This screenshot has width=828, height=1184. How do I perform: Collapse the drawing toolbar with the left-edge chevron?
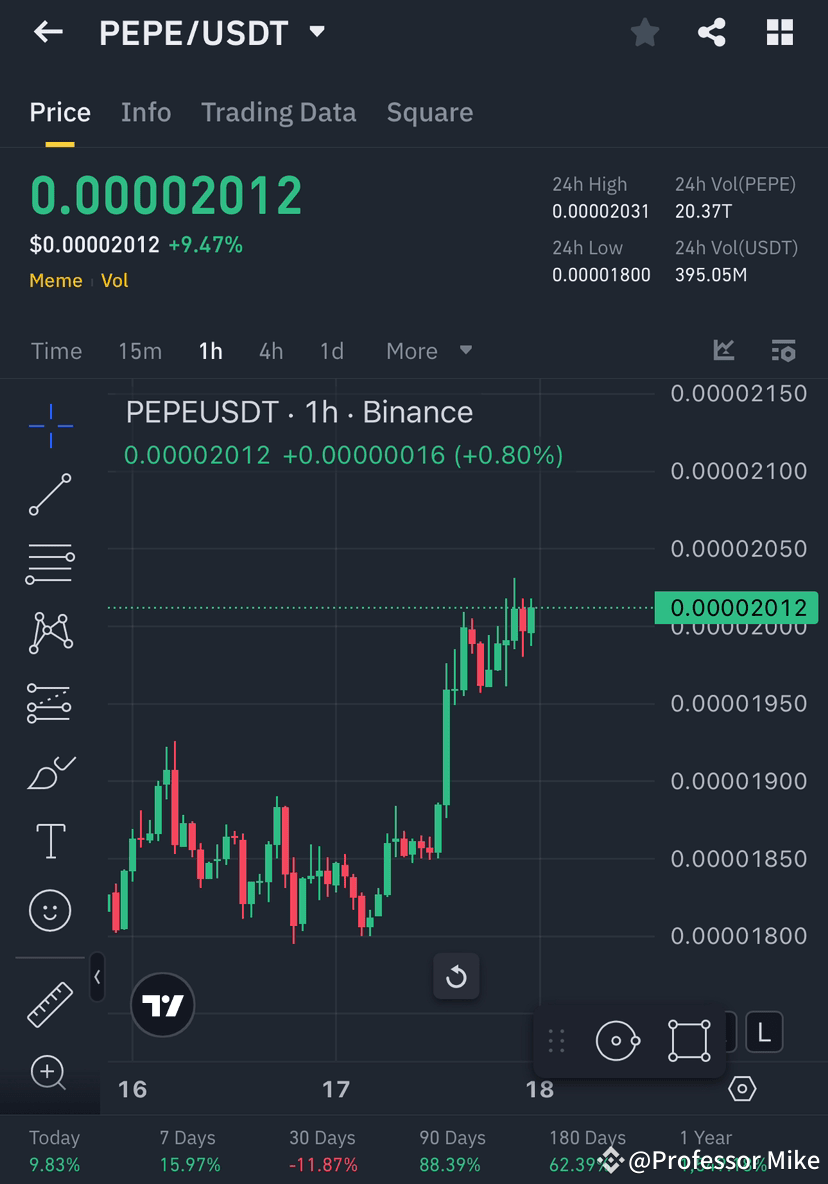pyautogui.click(x=96, y=978)
